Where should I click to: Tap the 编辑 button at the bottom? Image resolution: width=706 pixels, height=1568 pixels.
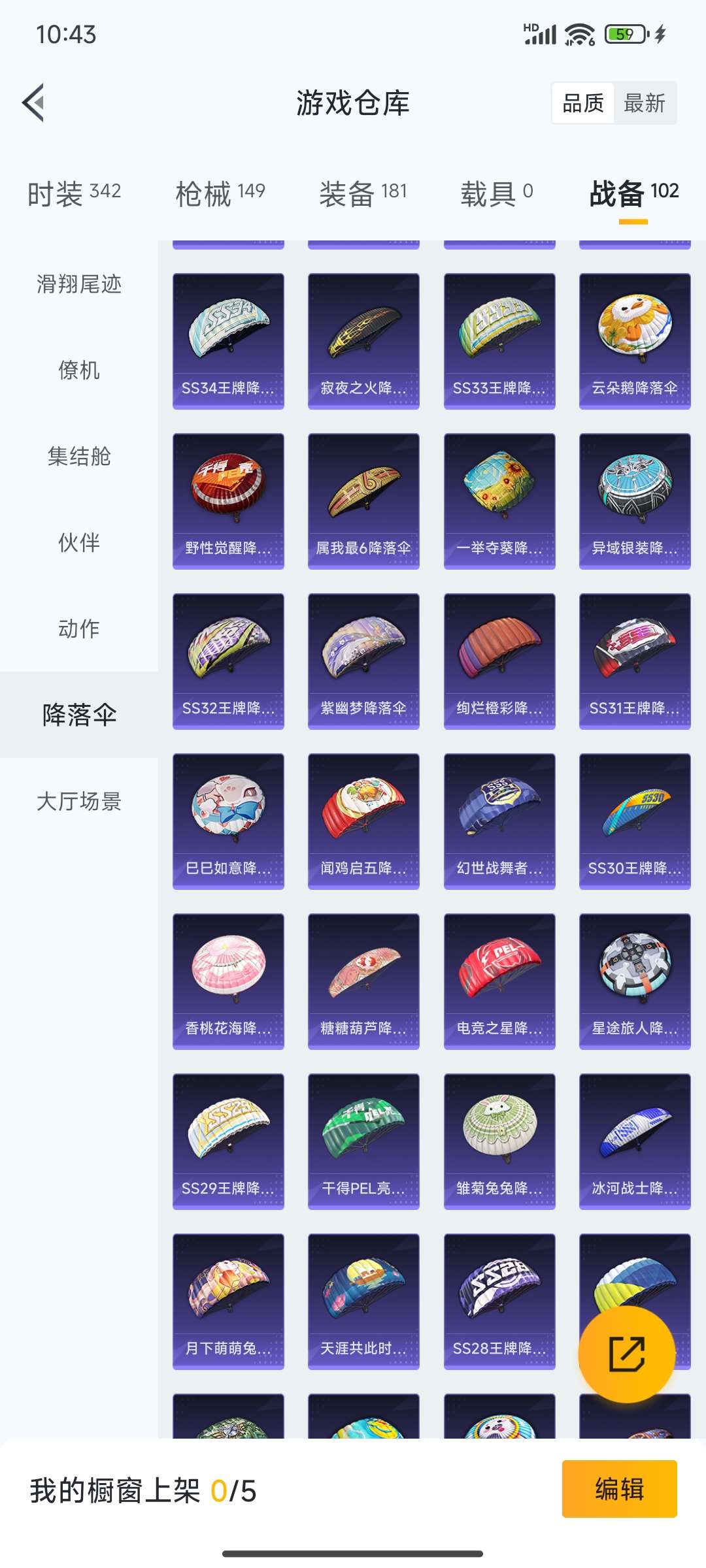(620, 1491)
